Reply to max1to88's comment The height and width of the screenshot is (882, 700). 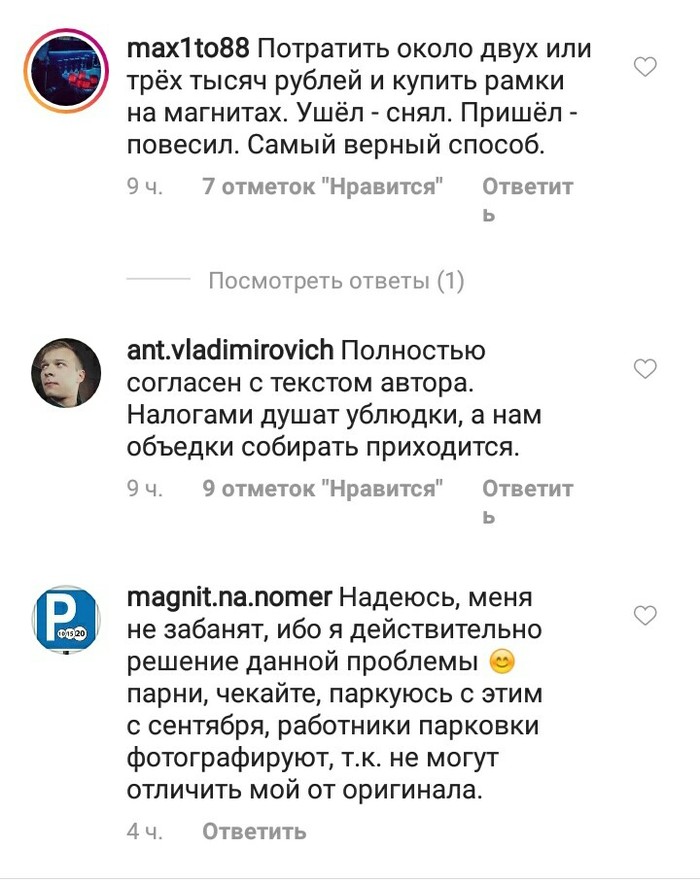[x=527, y=187]
